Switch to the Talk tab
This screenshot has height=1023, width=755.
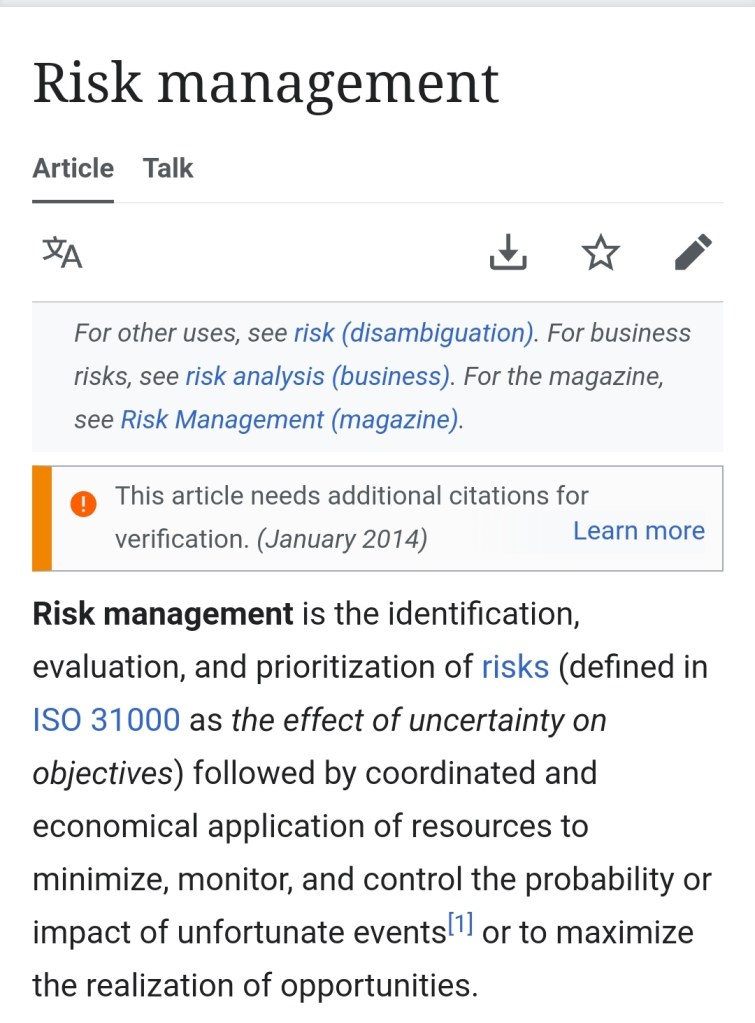168,169
